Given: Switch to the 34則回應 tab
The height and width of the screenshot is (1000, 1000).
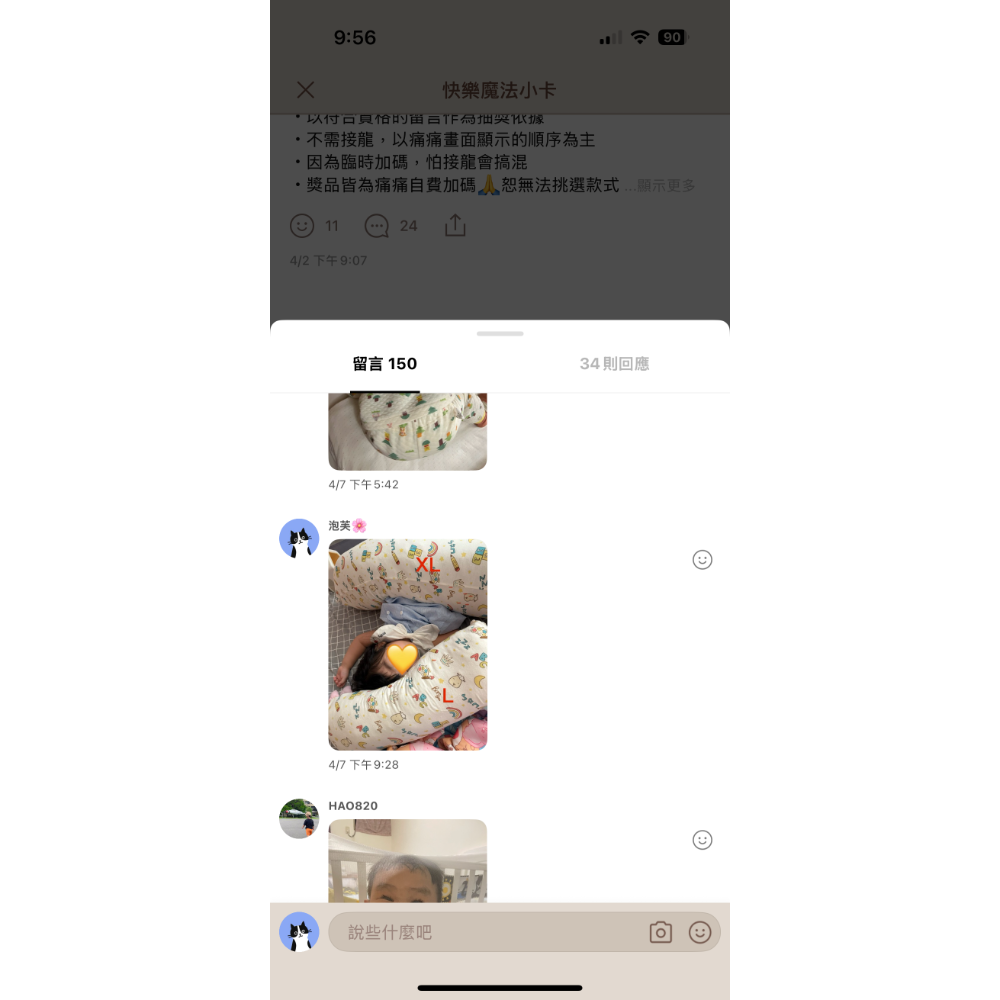Looking at the screenshot, I should click(x=614, y=364).
